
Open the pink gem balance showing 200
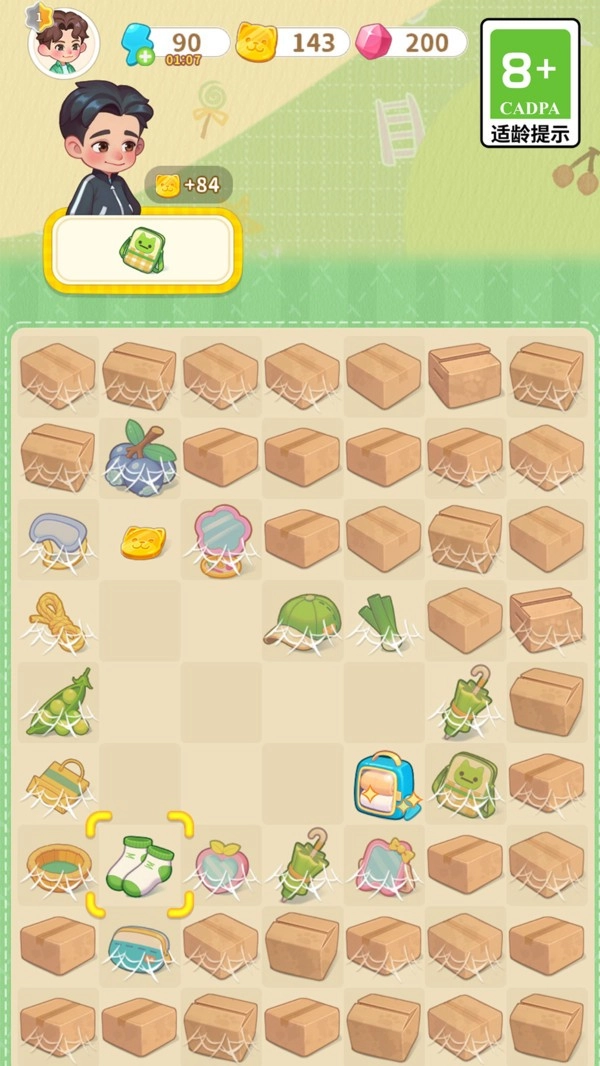click(x=411, y=42)
